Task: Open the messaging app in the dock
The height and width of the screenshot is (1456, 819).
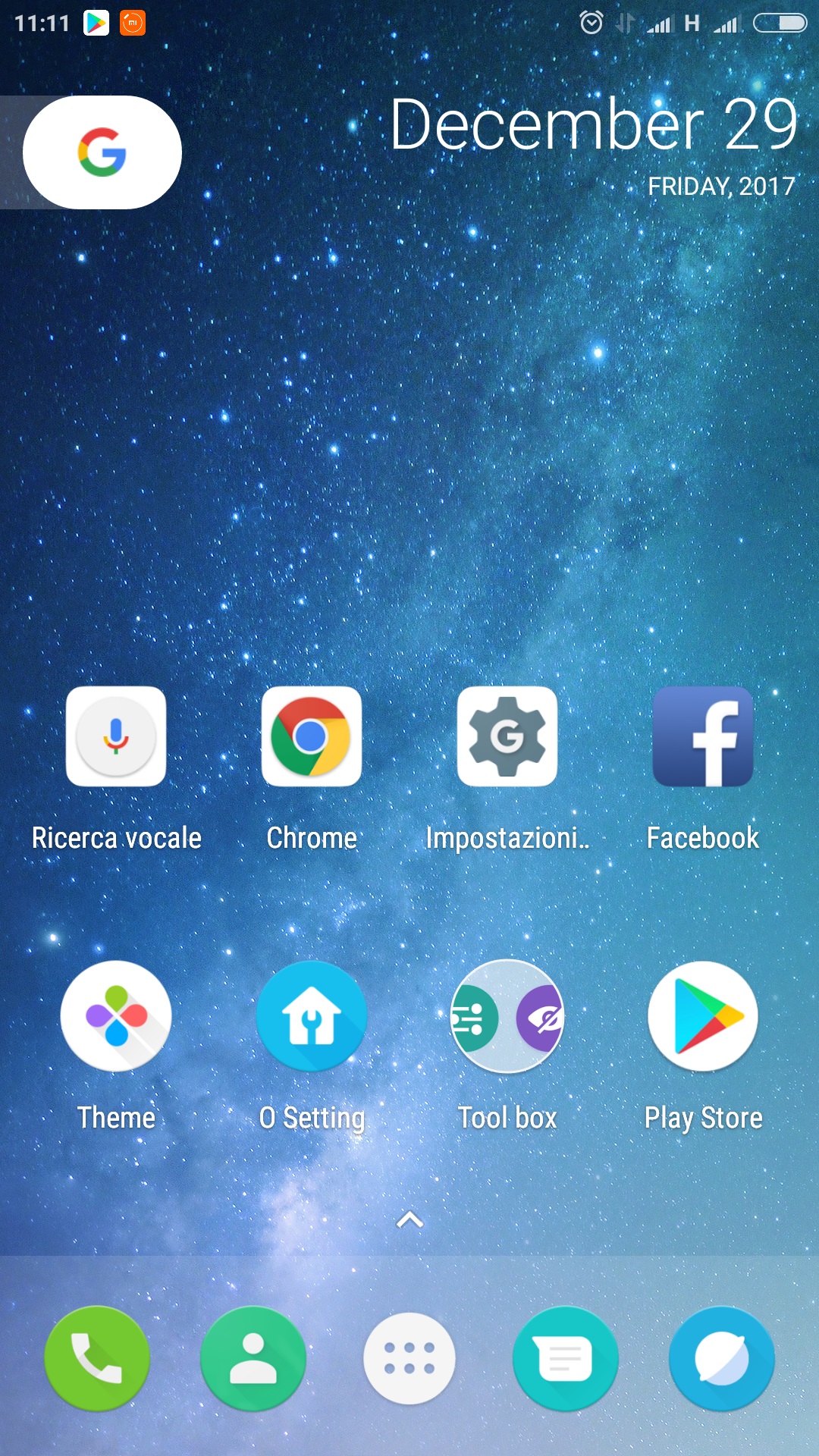Action: point(565,1358)
